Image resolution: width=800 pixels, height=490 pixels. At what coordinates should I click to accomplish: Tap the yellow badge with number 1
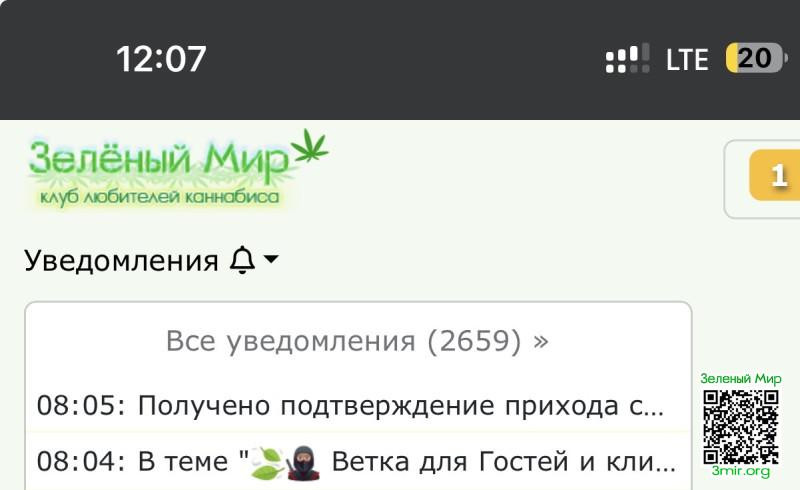coord(777,177)
